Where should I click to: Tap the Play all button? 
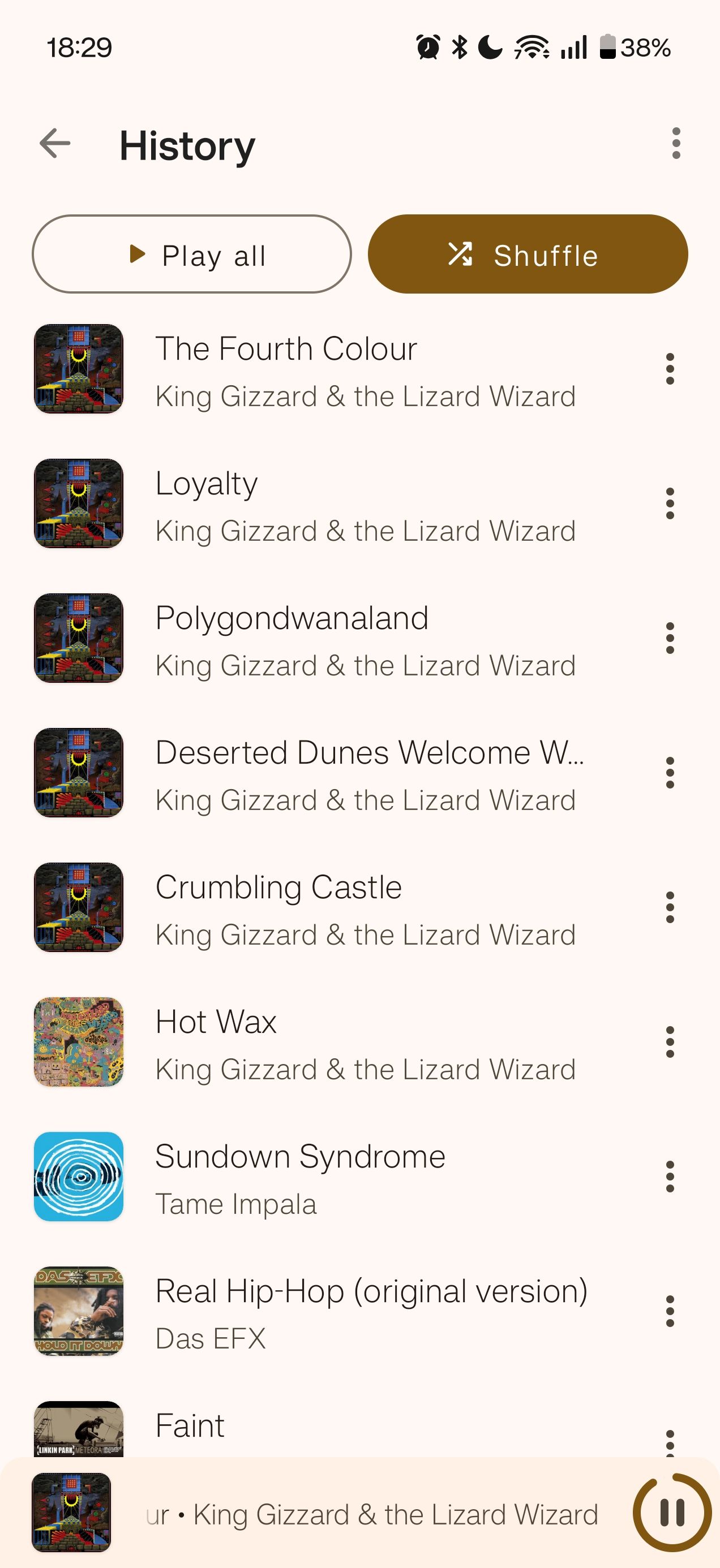(x=192, y=254)
